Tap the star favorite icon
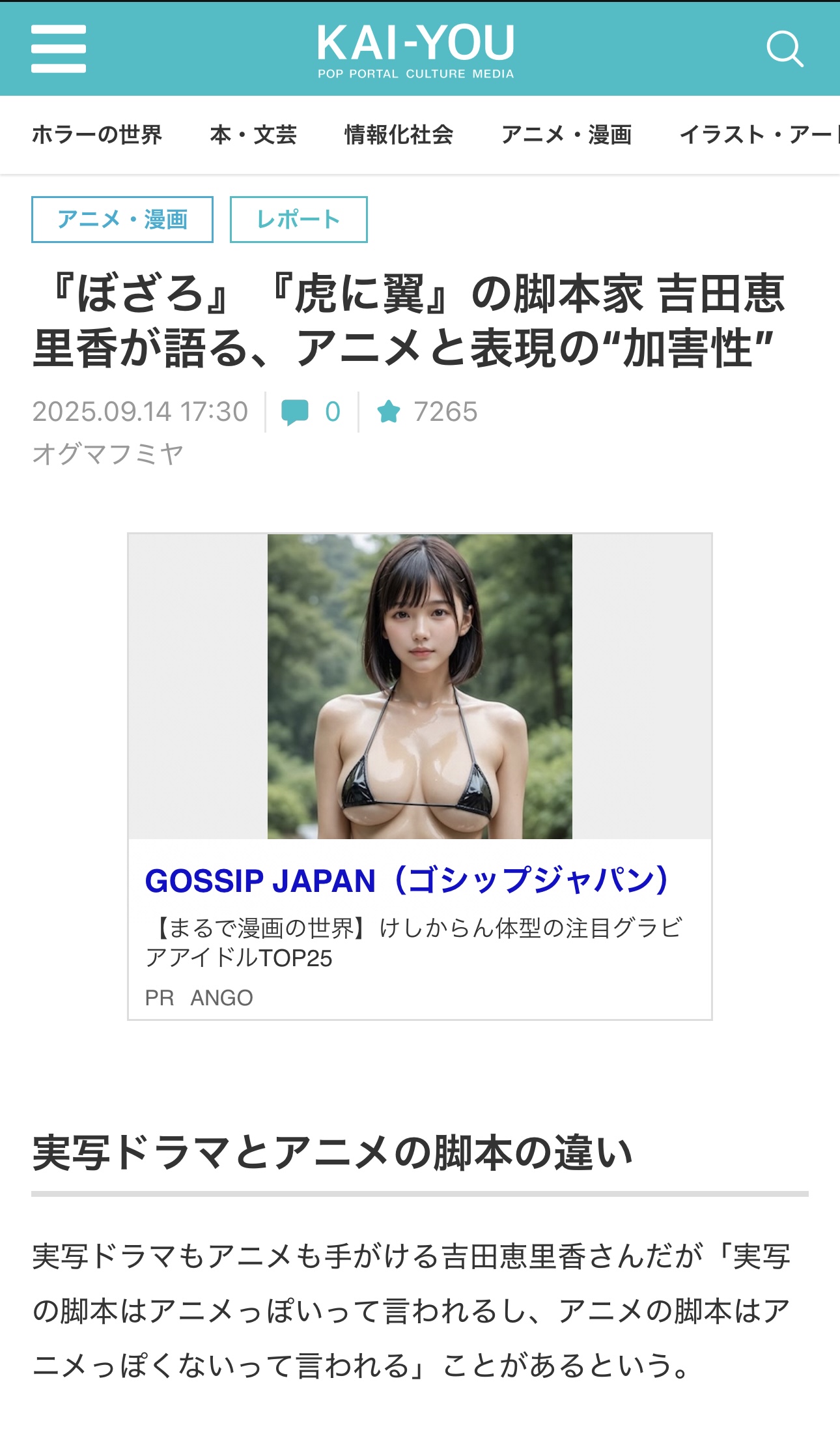 click(389, 412)
